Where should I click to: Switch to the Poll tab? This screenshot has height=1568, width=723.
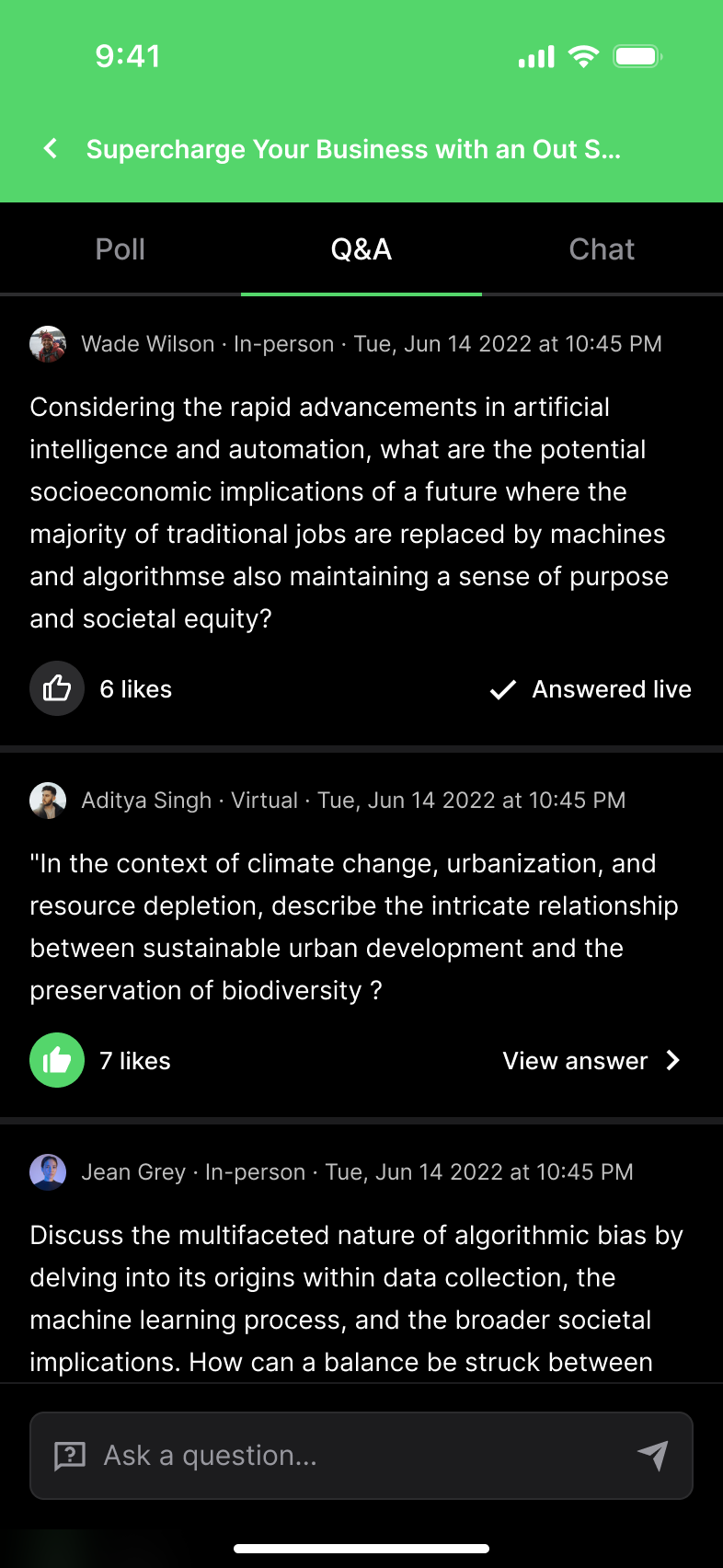pyautogui.click(x=120, y=249)
